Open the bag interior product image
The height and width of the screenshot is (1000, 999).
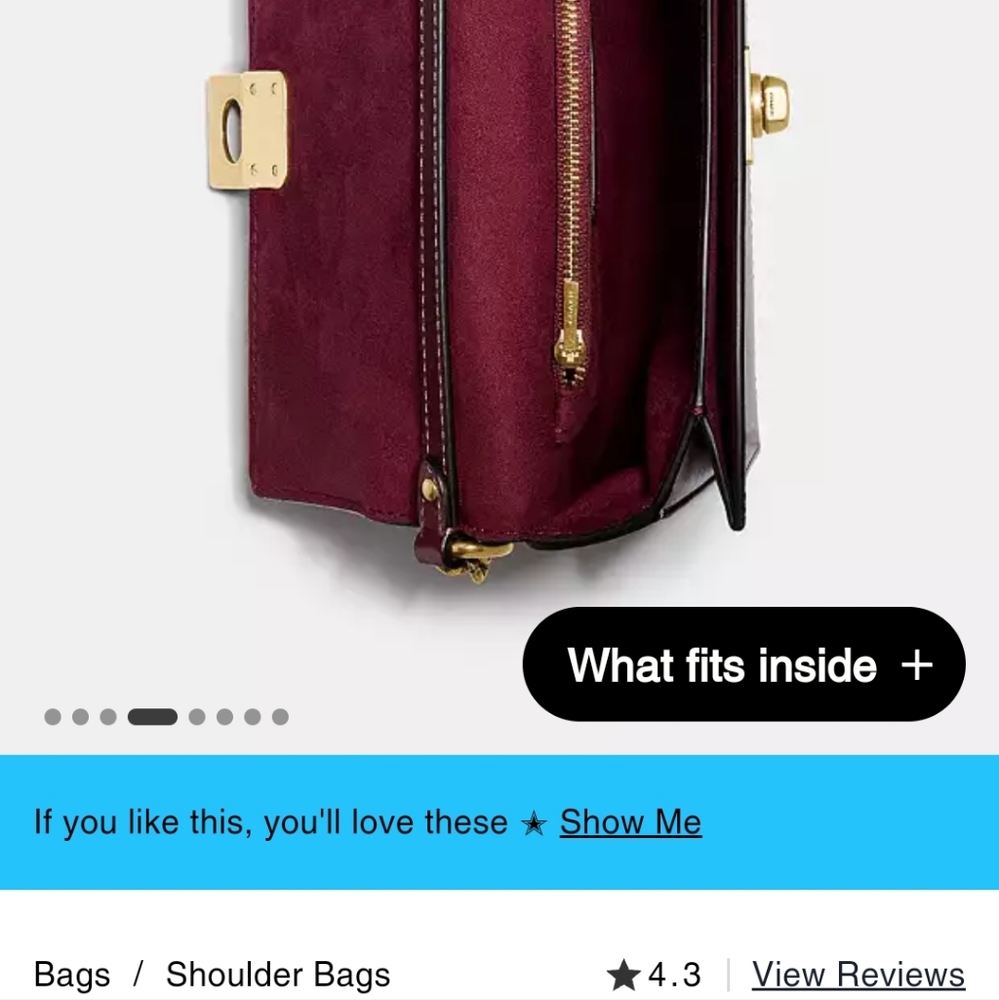coord(500,300)
